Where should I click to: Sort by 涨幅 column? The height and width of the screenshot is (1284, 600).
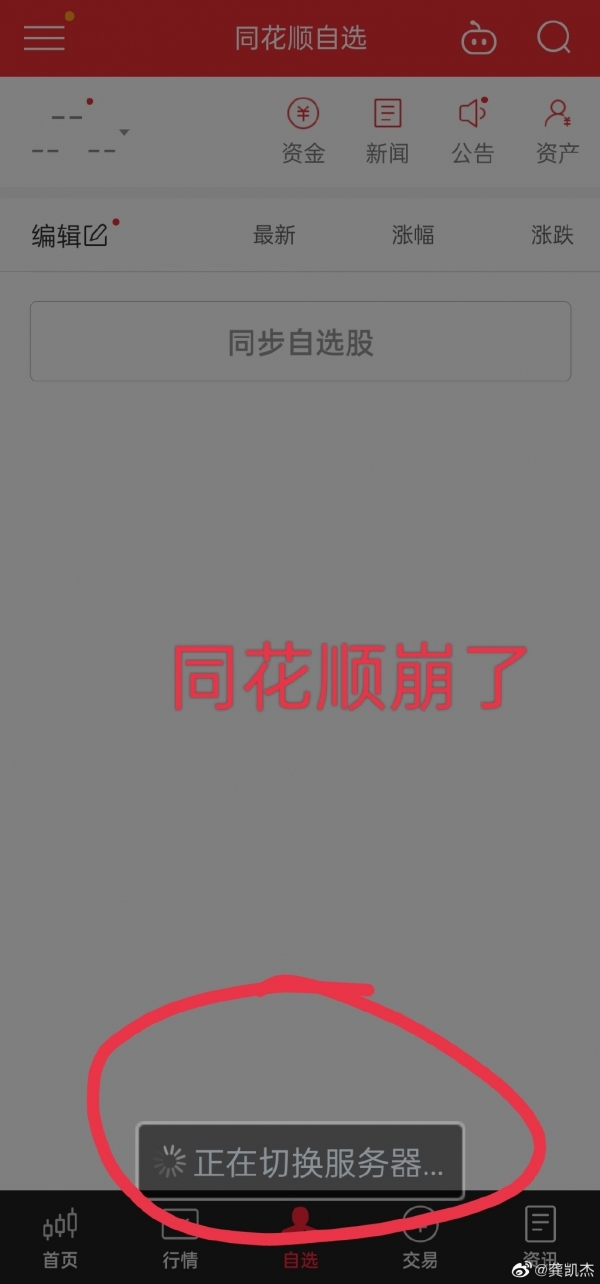(x=413, y=236)
